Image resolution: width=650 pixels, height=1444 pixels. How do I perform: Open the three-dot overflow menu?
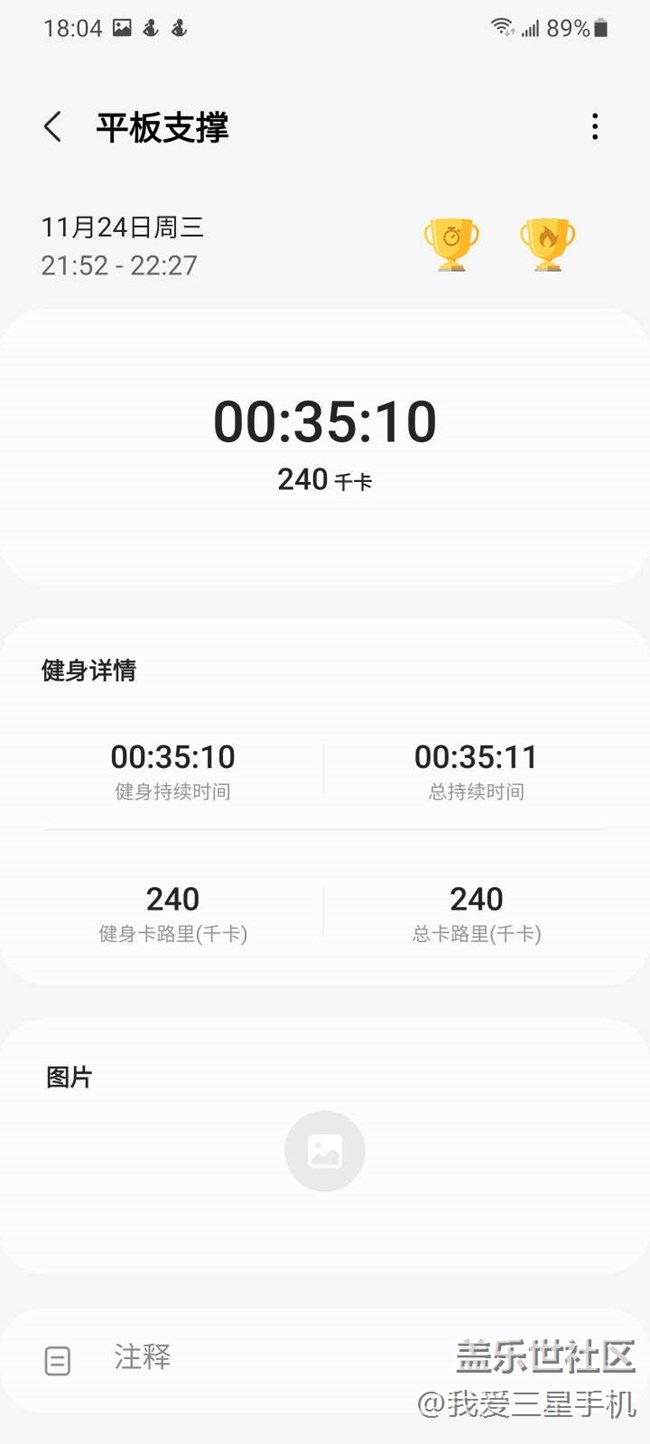pyautogui.click(x=595, y=127)
